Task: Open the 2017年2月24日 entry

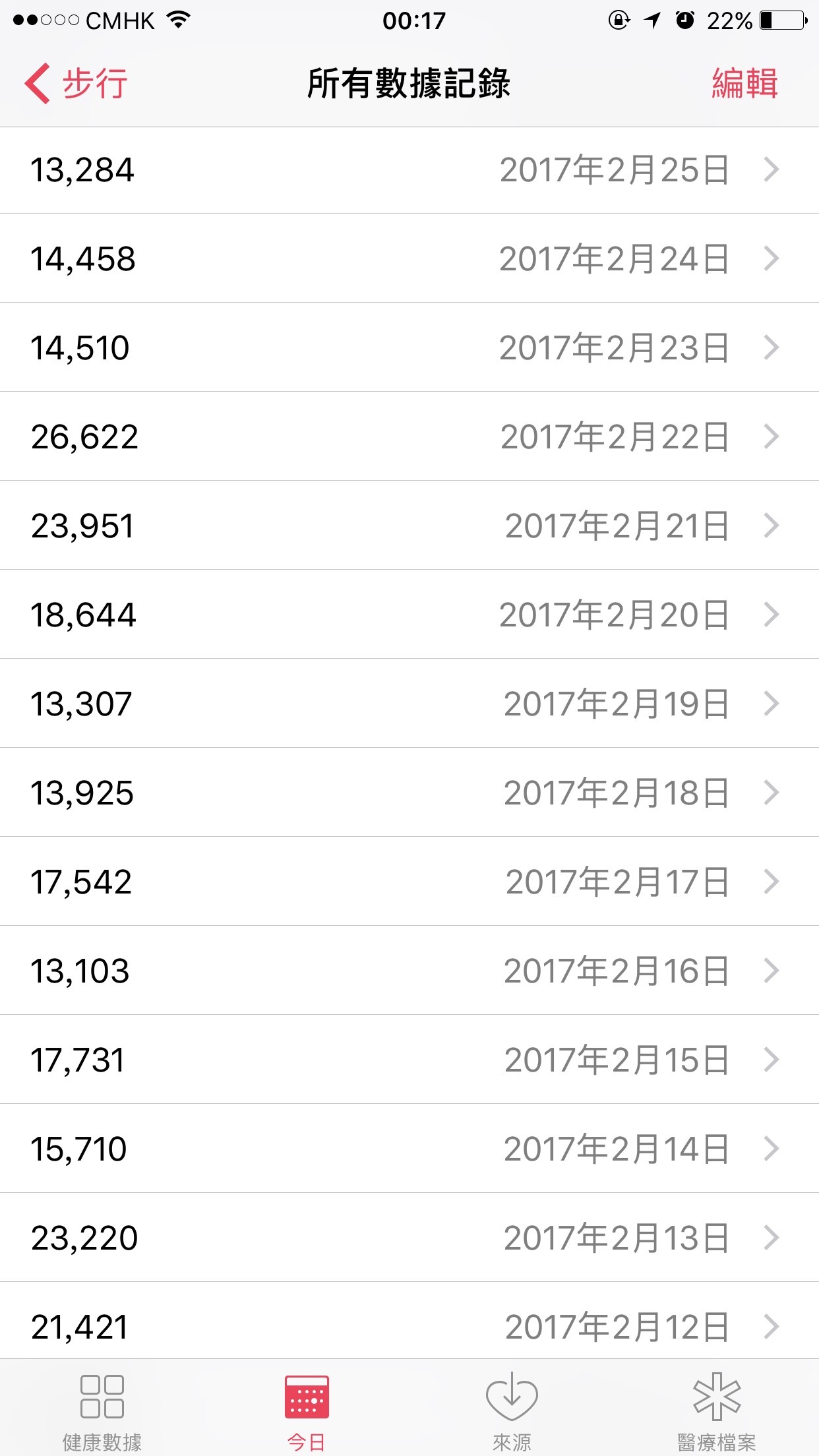Action: pyautogui.click(x=409, y=258)
